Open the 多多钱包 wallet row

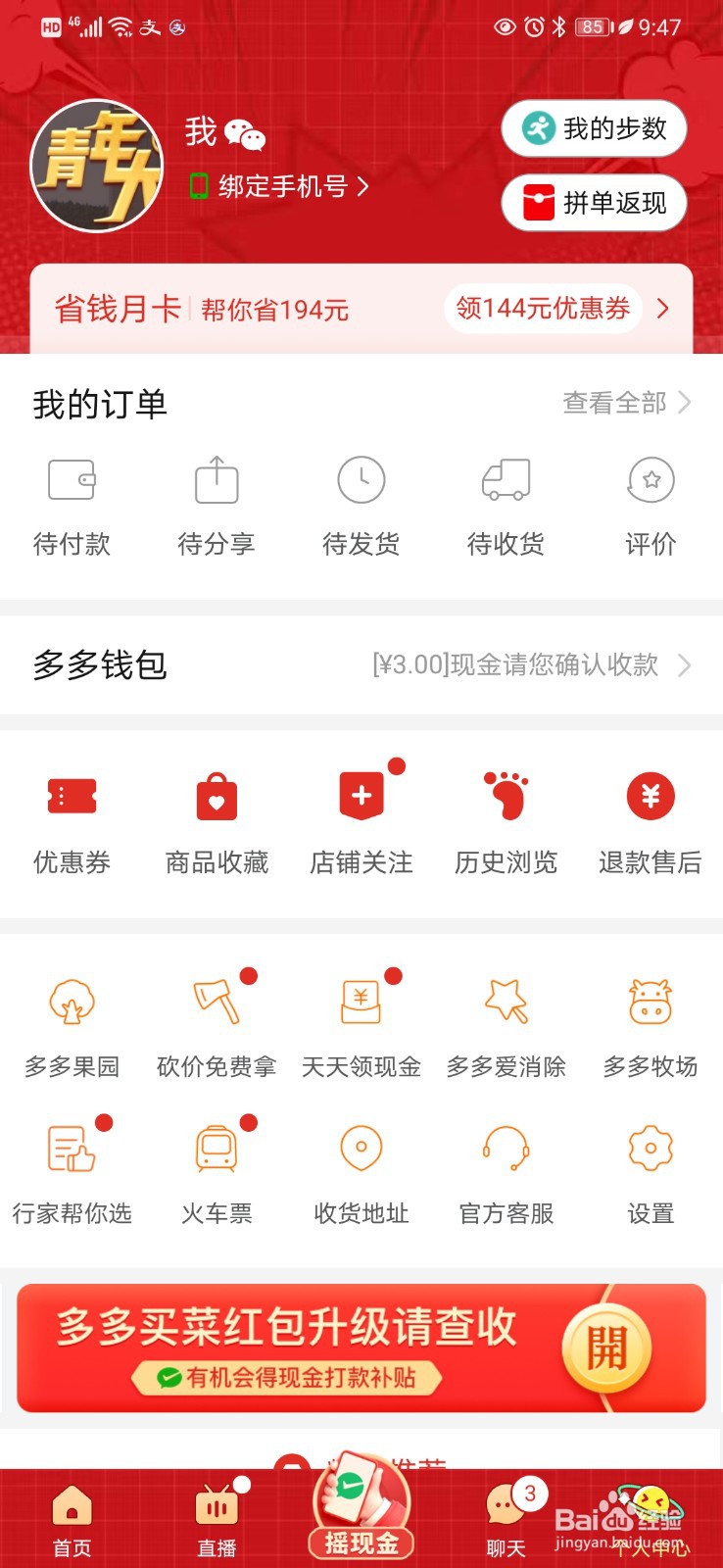(x=361, y=665)
